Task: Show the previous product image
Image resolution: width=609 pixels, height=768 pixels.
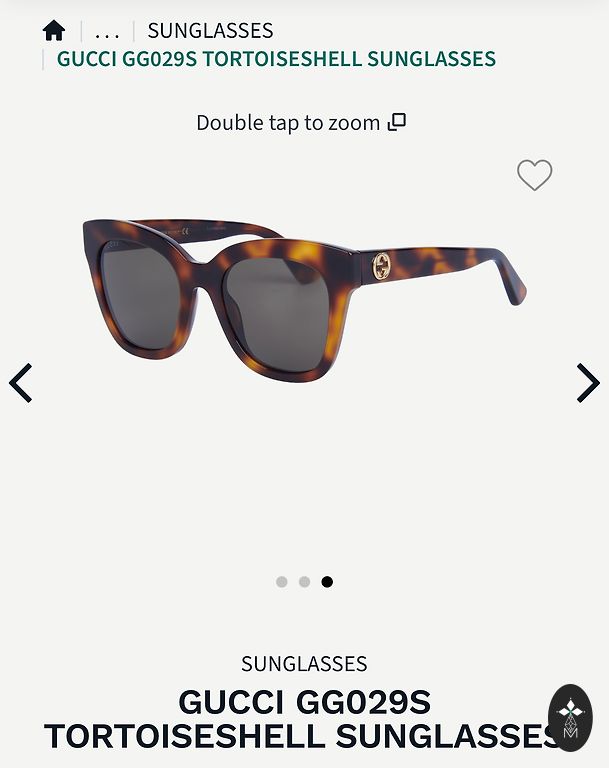Action: point(21,383)
